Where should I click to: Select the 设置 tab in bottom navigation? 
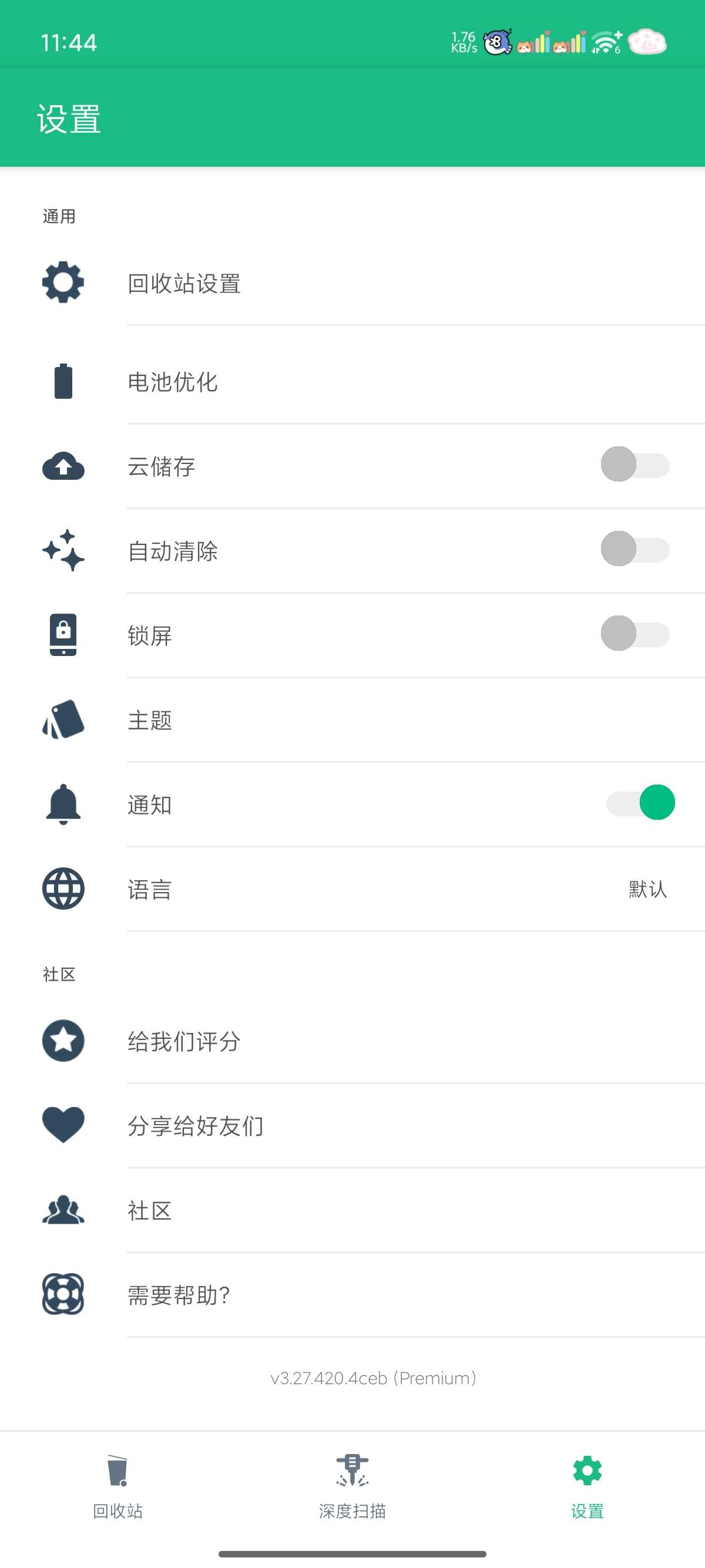(587, 1485)
